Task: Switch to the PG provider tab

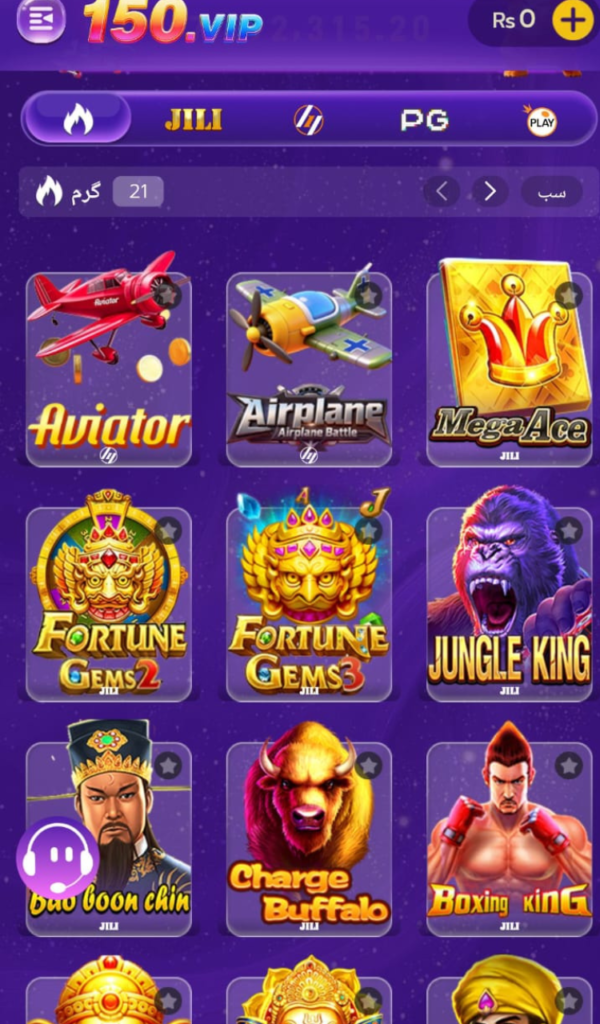Action: [424, 120]
